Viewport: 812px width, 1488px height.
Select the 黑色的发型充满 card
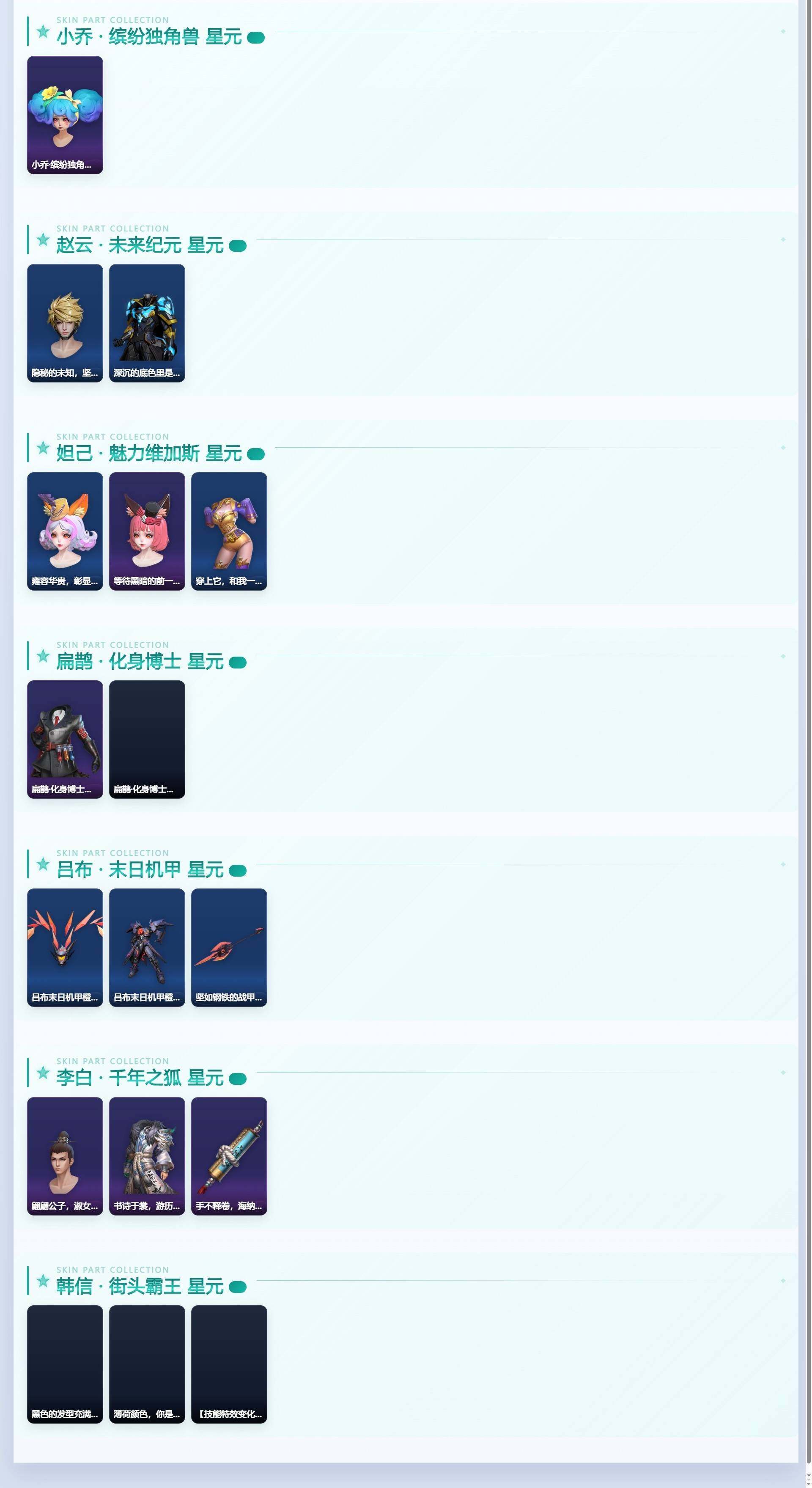point(65,1364)
